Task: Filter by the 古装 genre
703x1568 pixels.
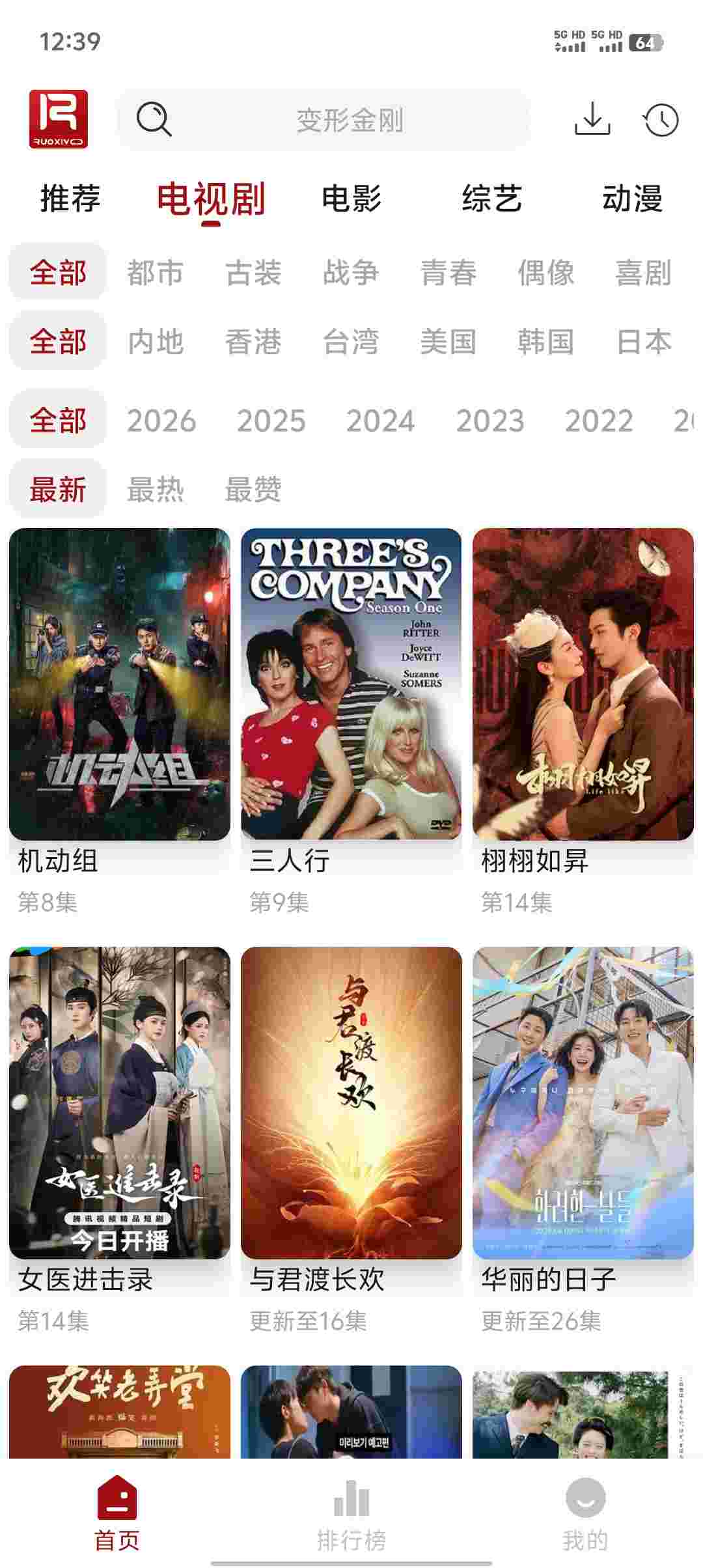Action: 253,272
